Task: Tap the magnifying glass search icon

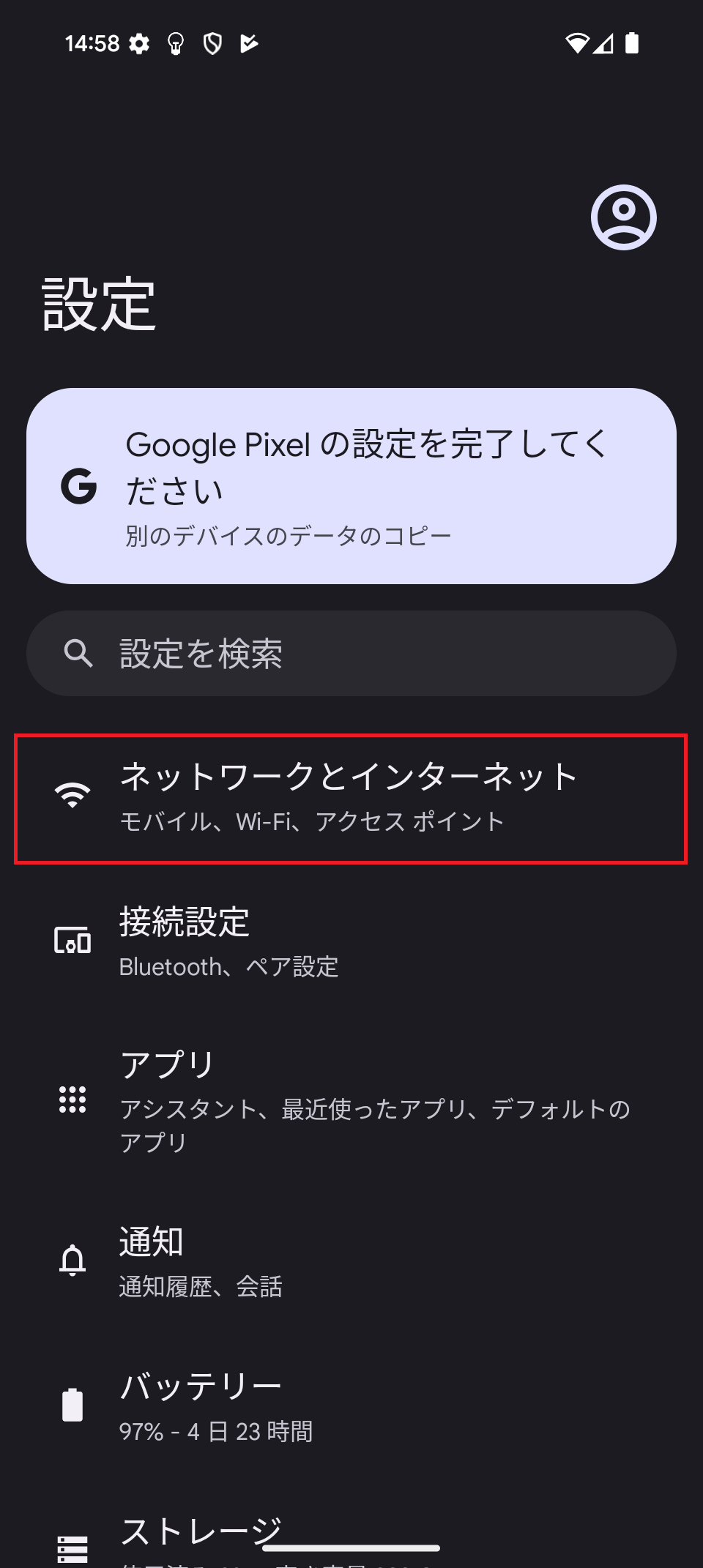Action: tap(78, 652)
